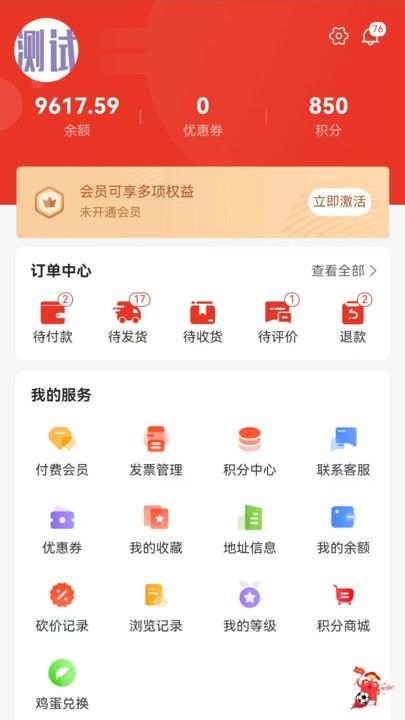This screenshot has height=720, width=405.
Task: Check 我的余额 balance service
Action: pyautogui.click(x=343, y=529)
